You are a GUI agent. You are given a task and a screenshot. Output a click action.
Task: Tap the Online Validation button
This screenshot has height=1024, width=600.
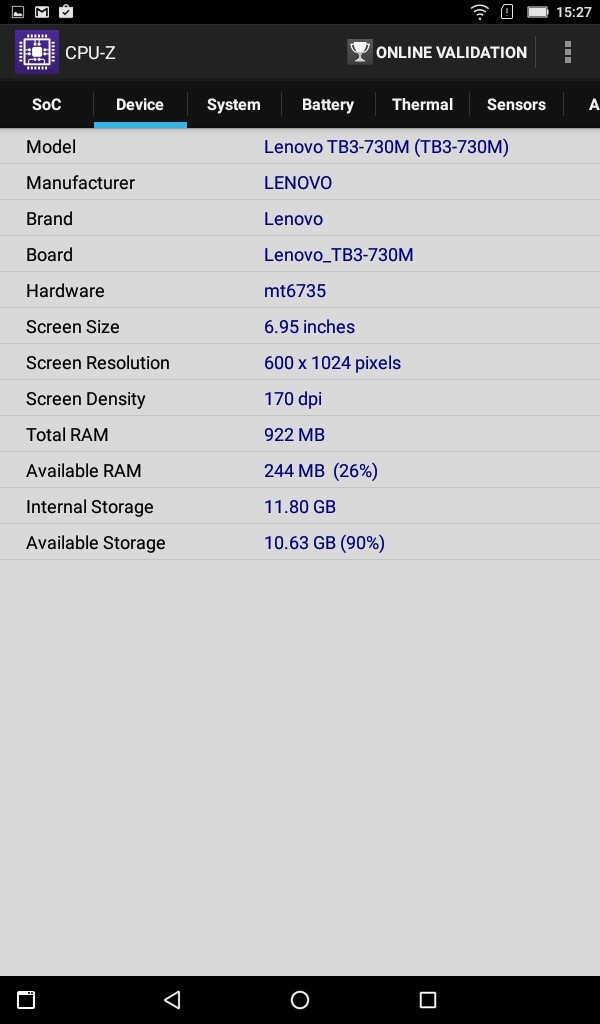[x=437, y=52]
